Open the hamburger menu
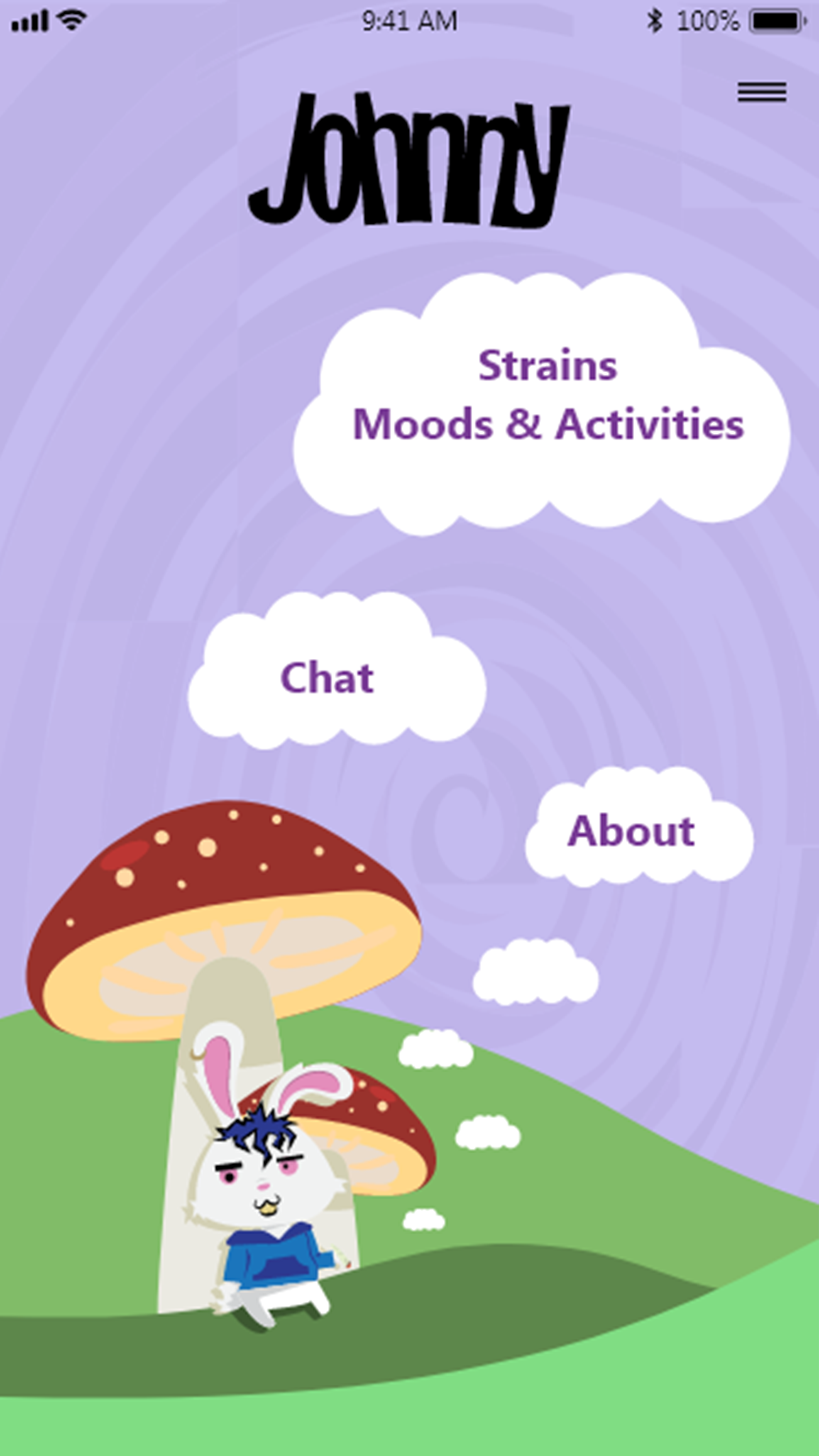 [x=761, y=92]
